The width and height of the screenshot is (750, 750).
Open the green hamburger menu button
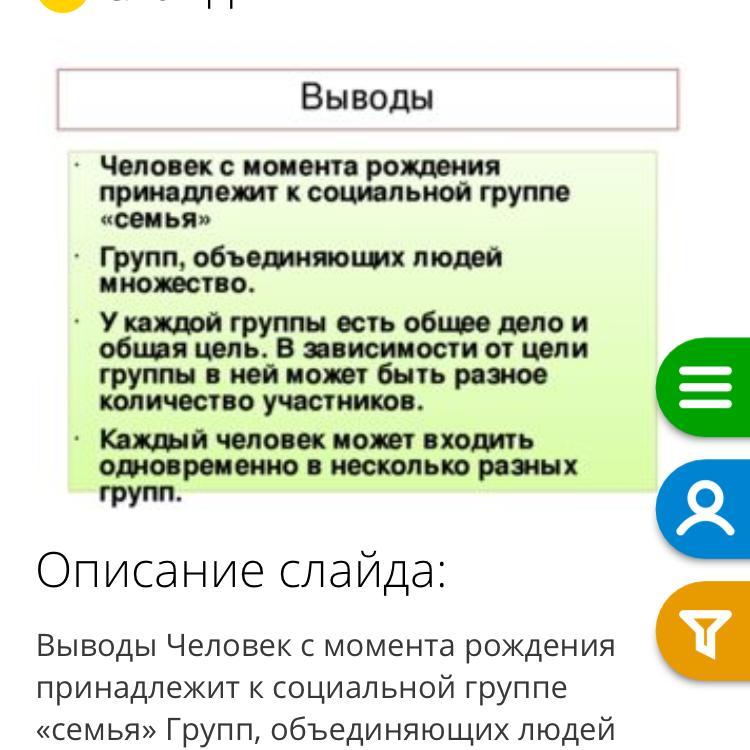click(706, 388)
